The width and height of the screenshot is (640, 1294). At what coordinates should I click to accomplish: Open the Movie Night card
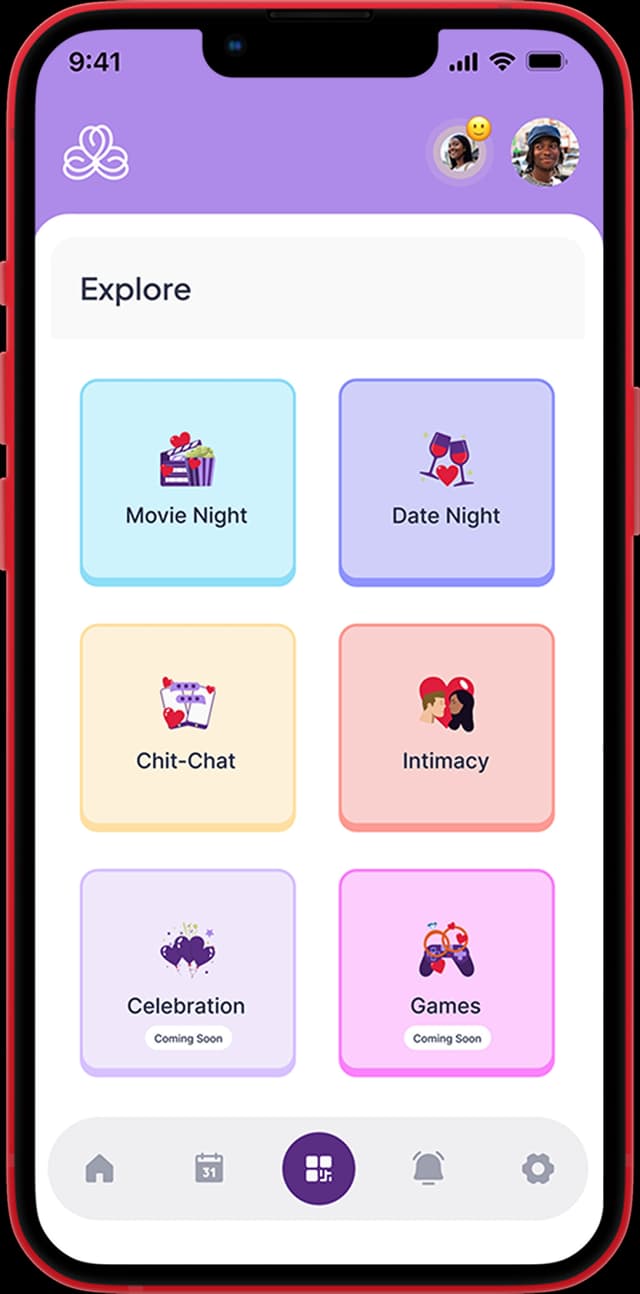point(187,481)
